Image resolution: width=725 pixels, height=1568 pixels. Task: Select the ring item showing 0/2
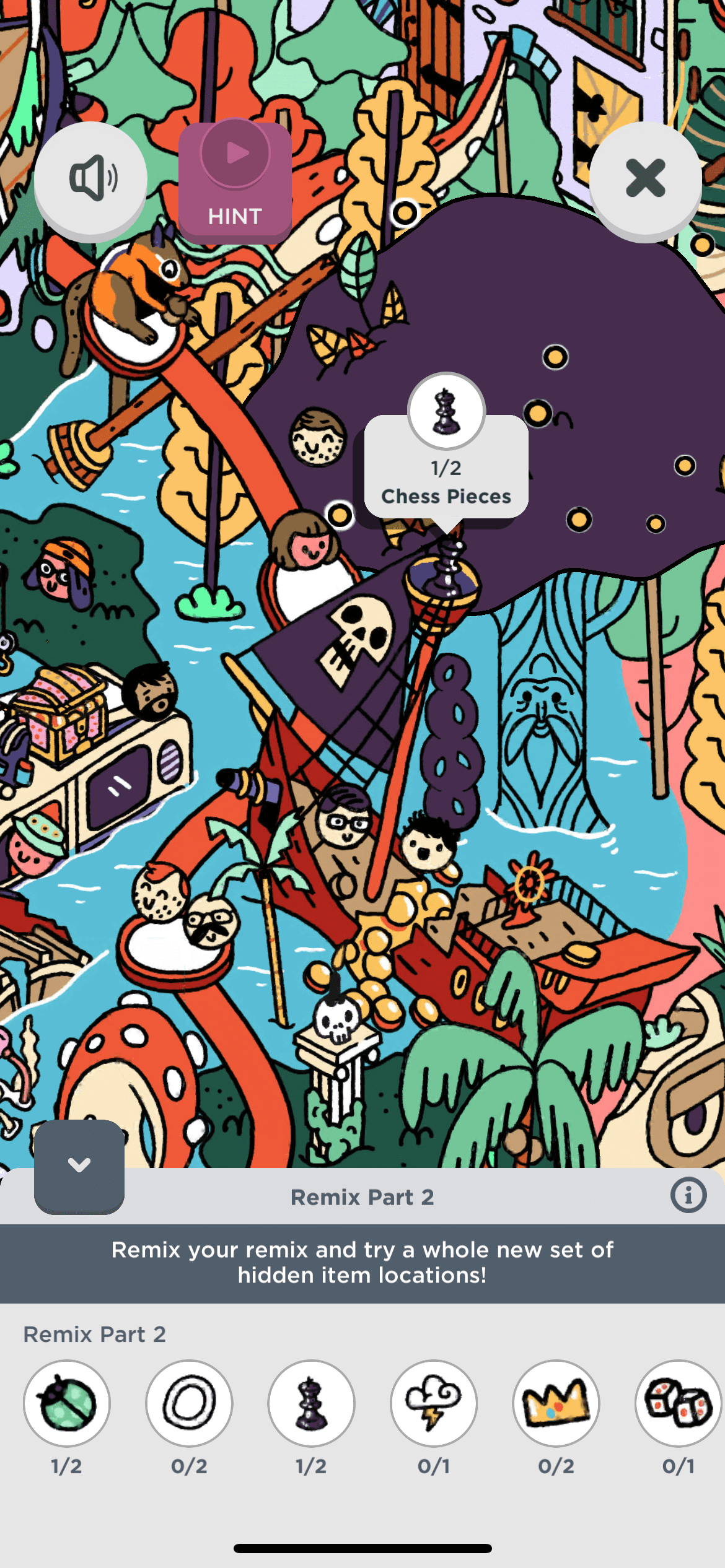(x=189, y=1403)
